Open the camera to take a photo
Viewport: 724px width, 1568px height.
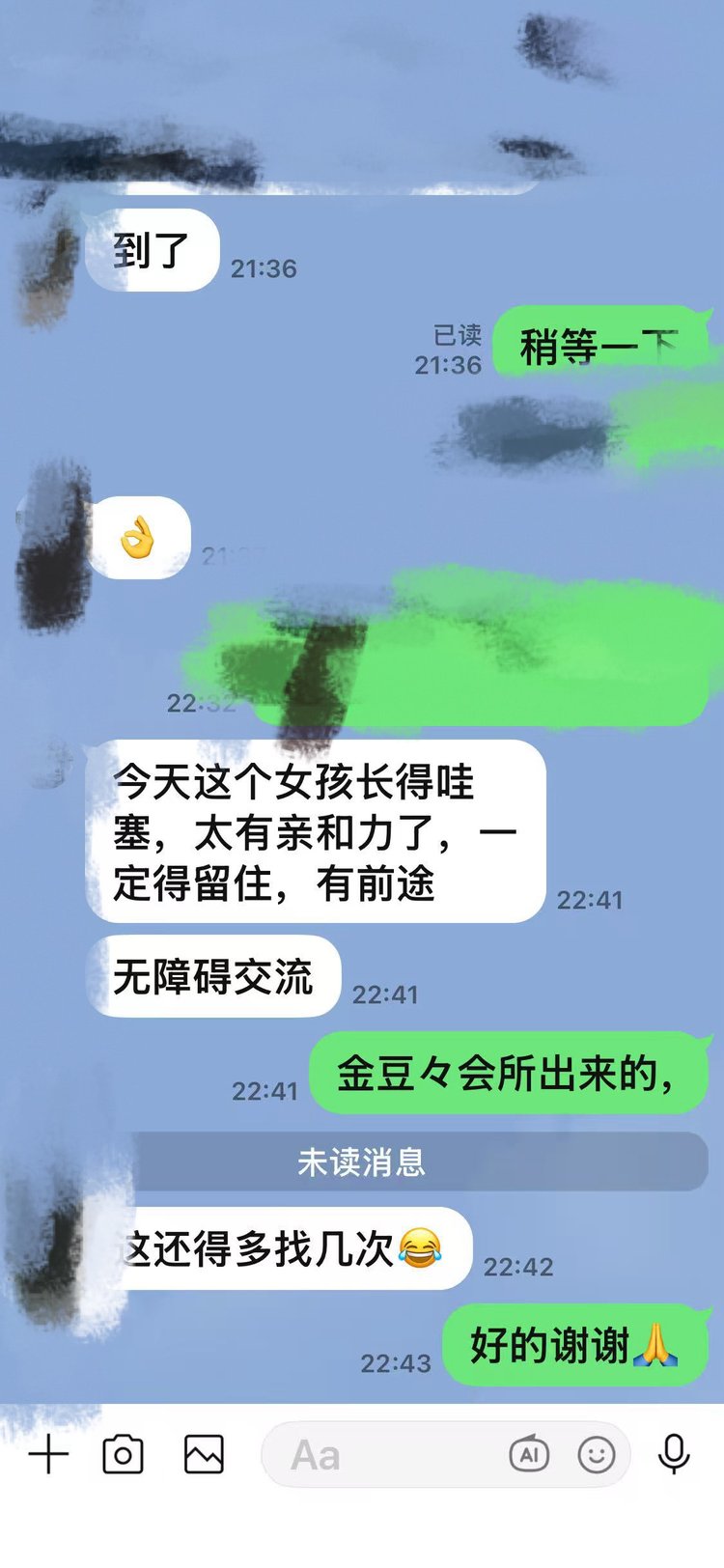tap(123, 1454)
